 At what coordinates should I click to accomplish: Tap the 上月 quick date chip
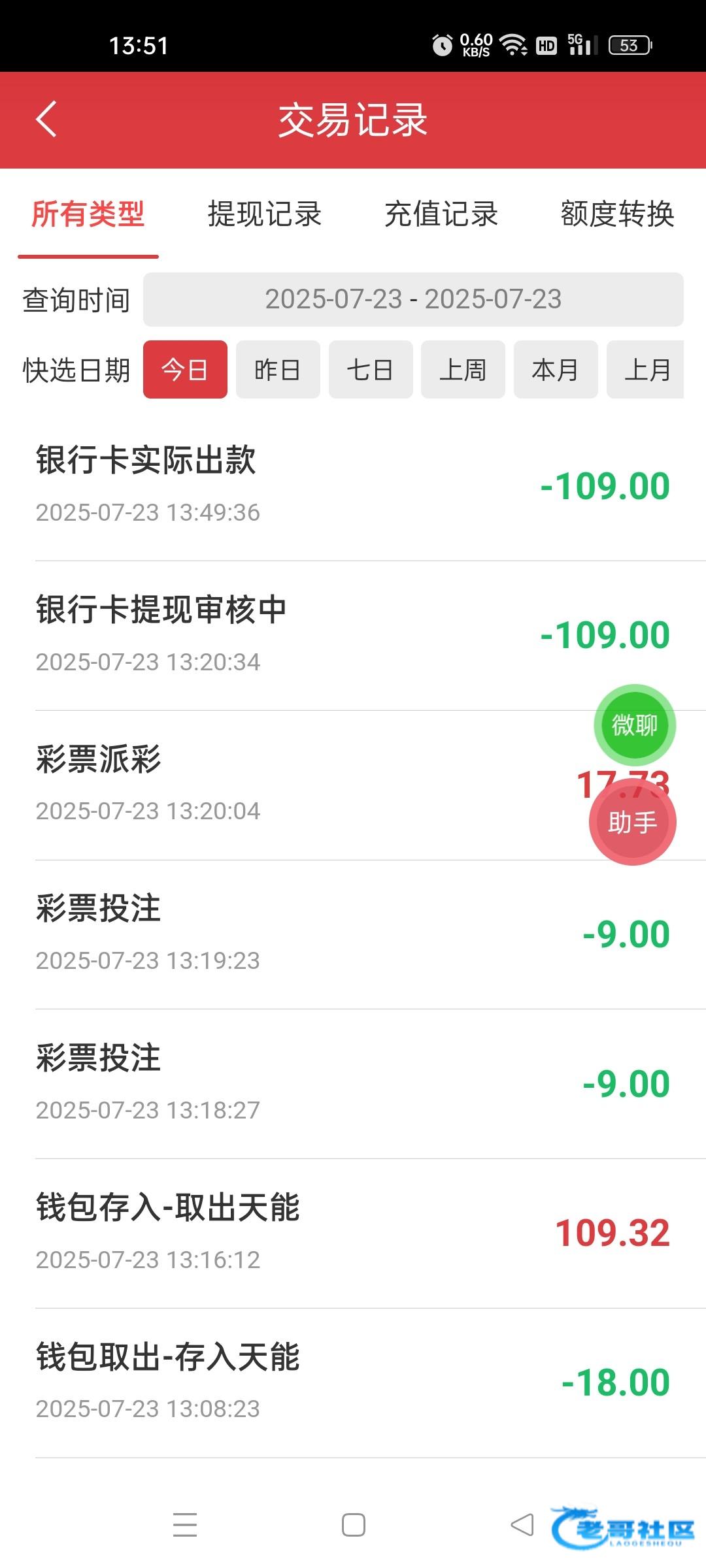[645, 369]
